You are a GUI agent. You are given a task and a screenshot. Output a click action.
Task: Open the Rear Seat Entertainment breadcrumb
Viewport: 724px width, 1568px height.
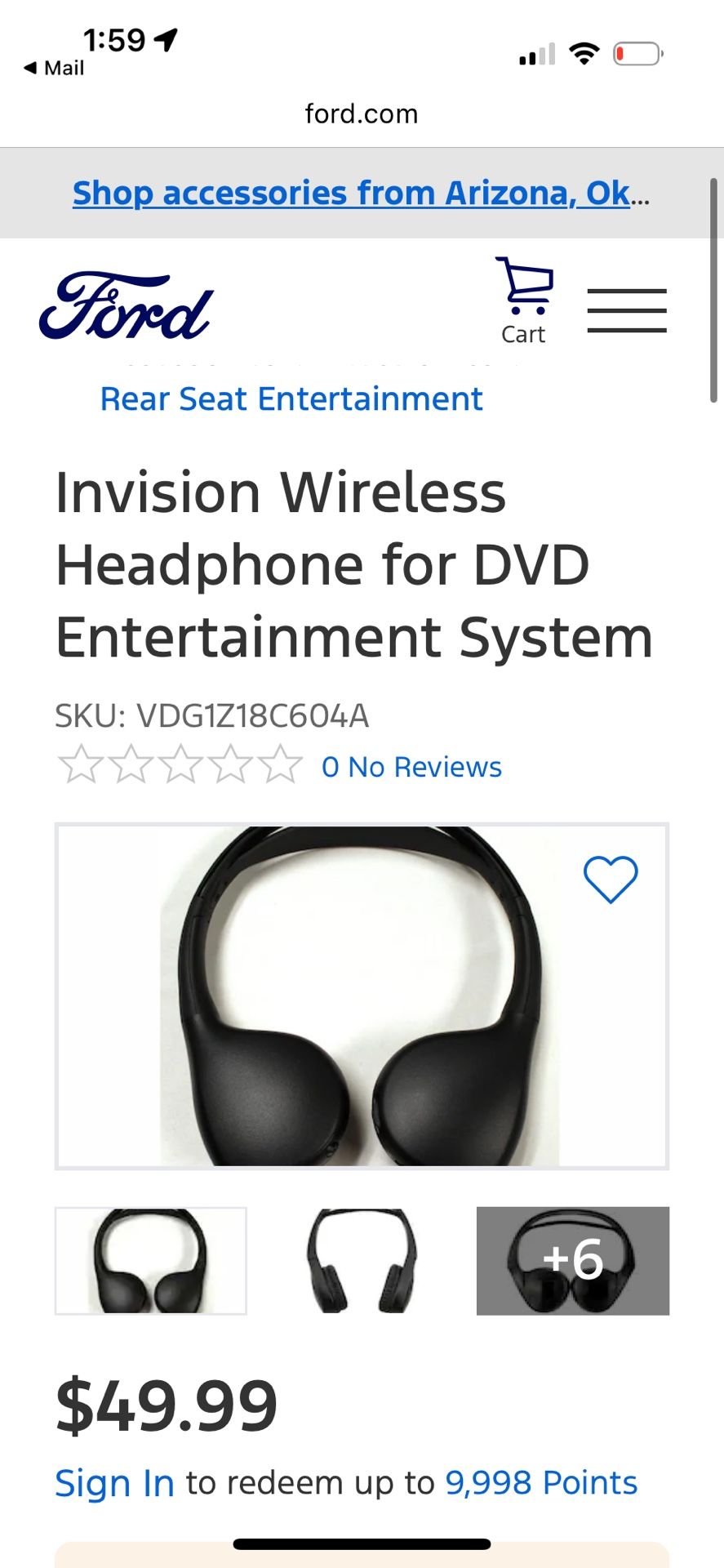(x=291, y=399)
